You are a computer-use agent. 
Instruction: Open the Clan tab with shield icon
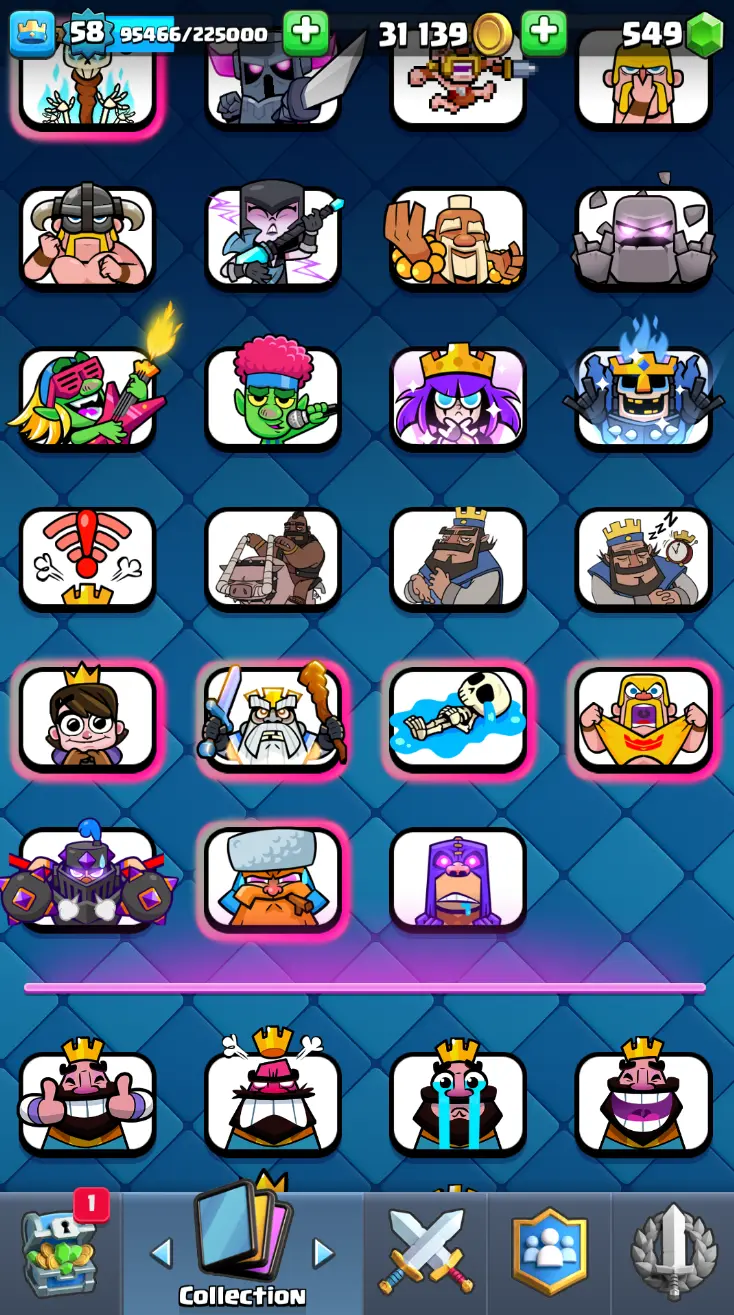(549, 1252)
